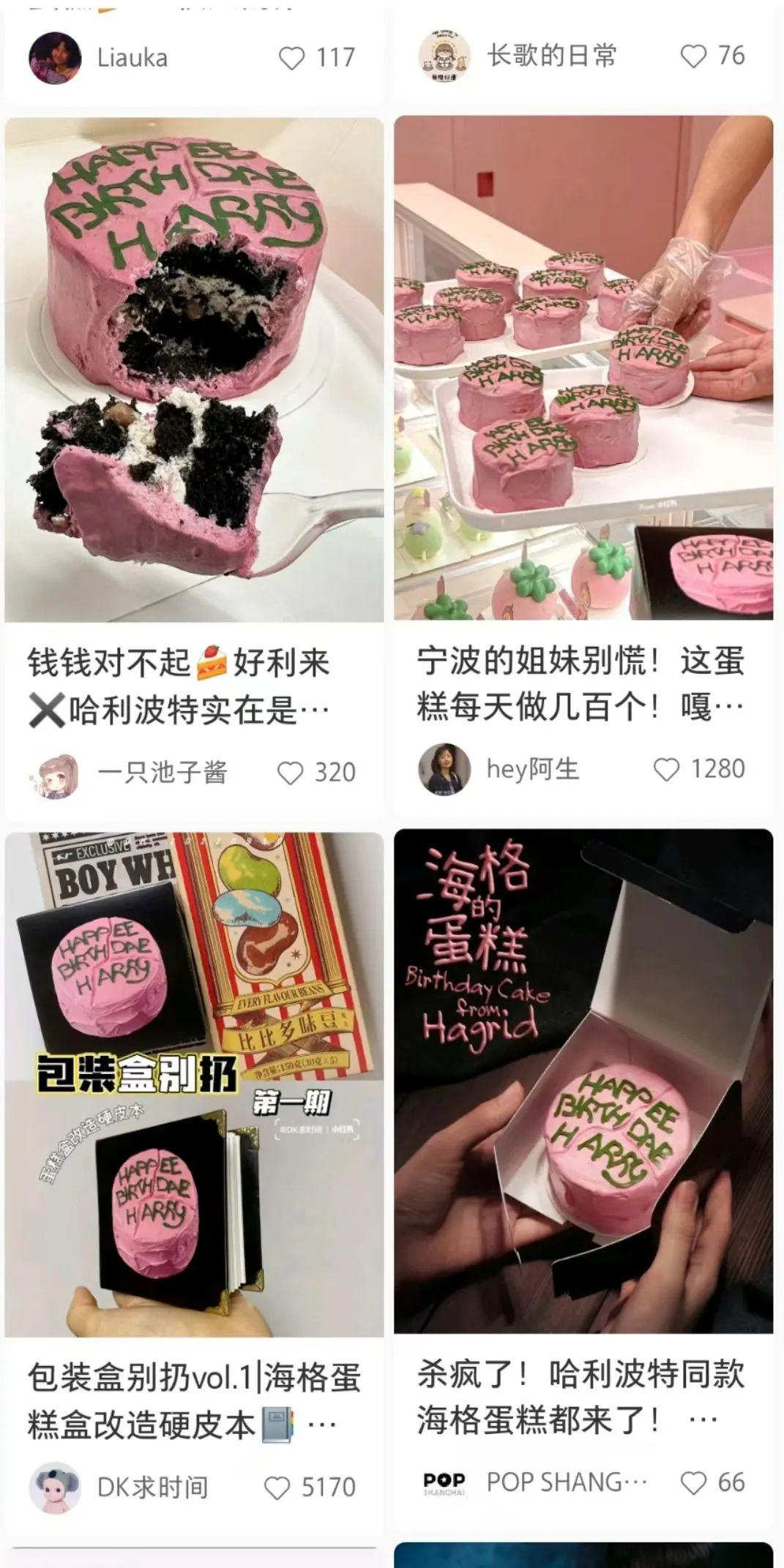Open POP SHANGHAI's profile

coord(444,1482)
